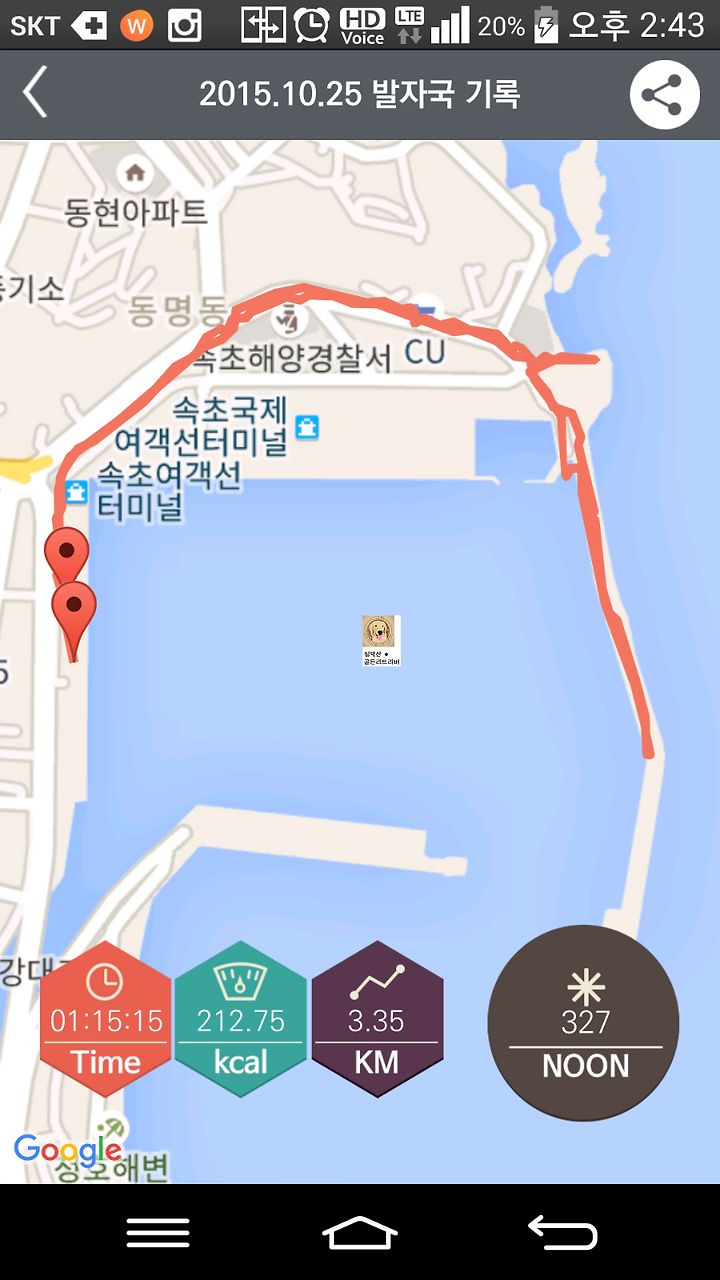Select the kcal hexagon
This screenshot has width=720, height=1280.
coord(240,1019)
